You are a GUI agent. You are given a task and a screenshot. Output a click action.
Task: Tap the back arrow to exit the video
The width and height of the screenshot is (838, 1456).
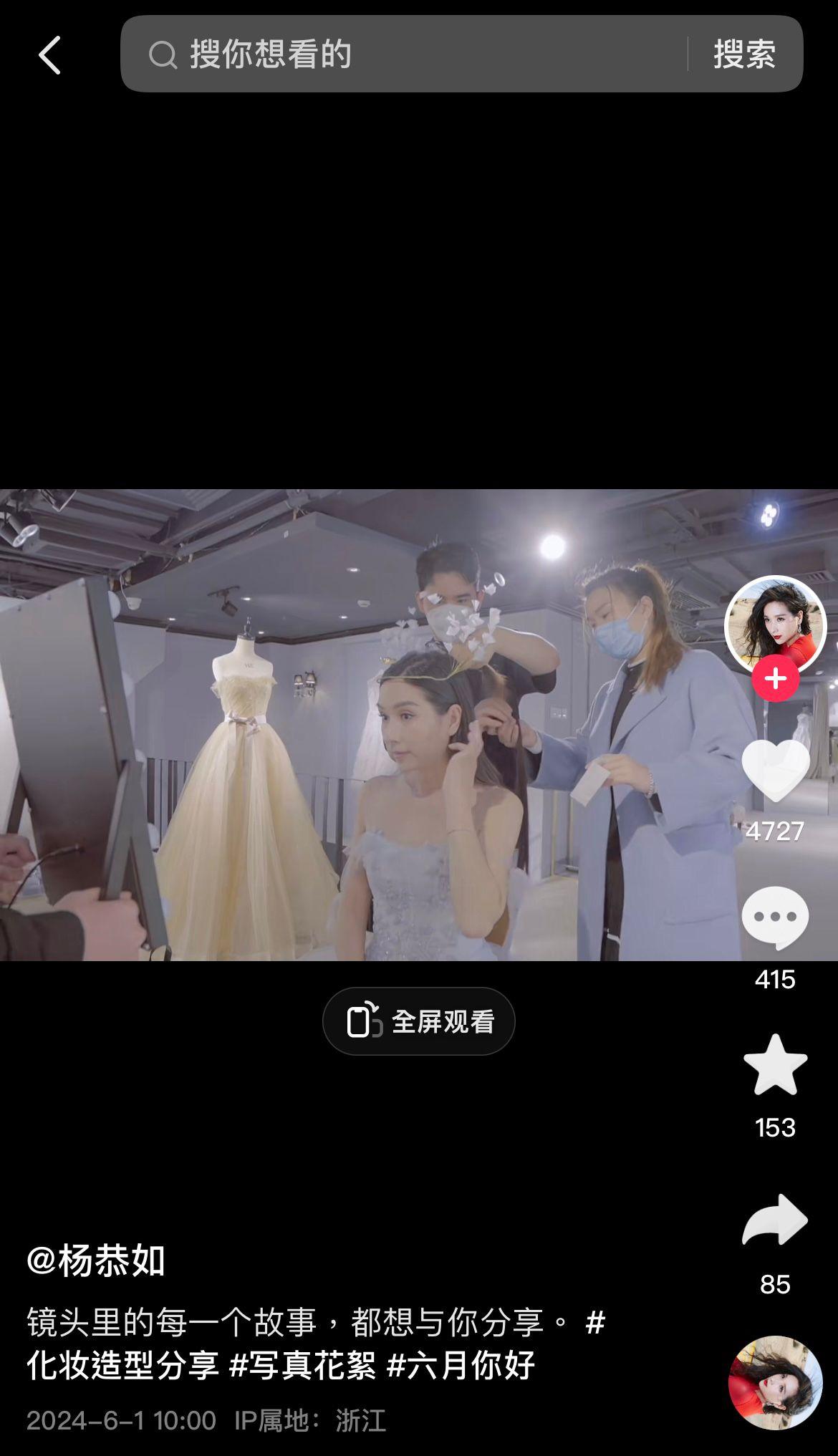[47, 56]
